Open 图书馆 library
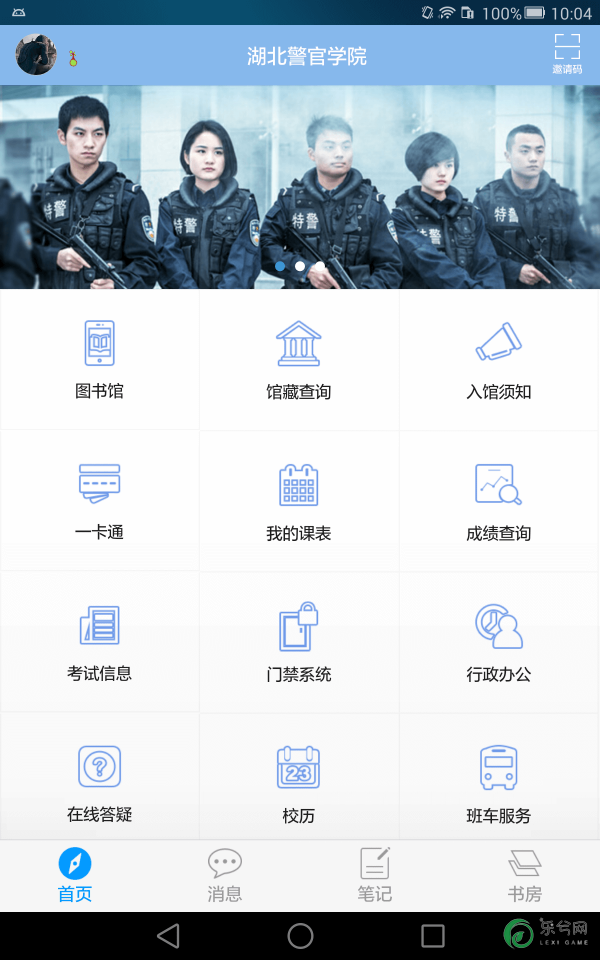The height and width of the screenshot is (960, 600). click(x=99, y=360)
